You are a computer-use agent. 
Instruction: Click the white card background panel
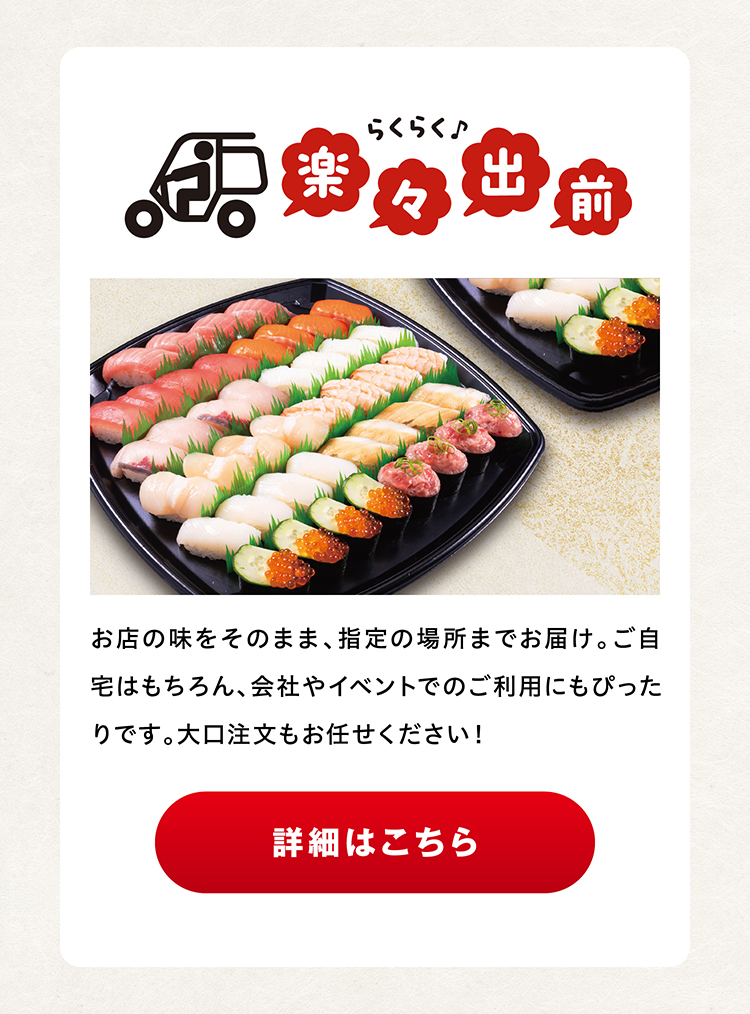point(375,930)
